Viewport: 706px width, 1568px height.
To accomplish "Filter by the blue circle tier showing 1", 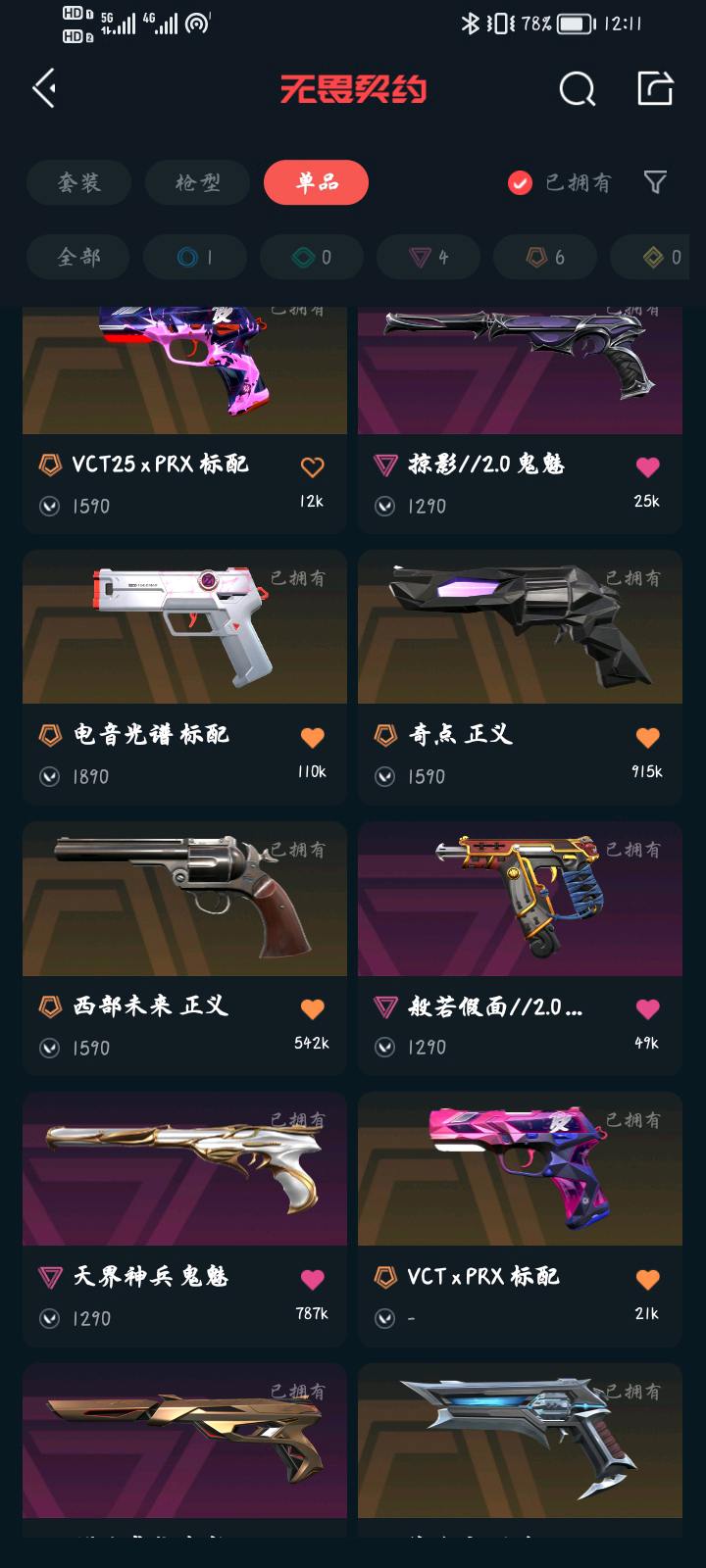I will [195, 257].
